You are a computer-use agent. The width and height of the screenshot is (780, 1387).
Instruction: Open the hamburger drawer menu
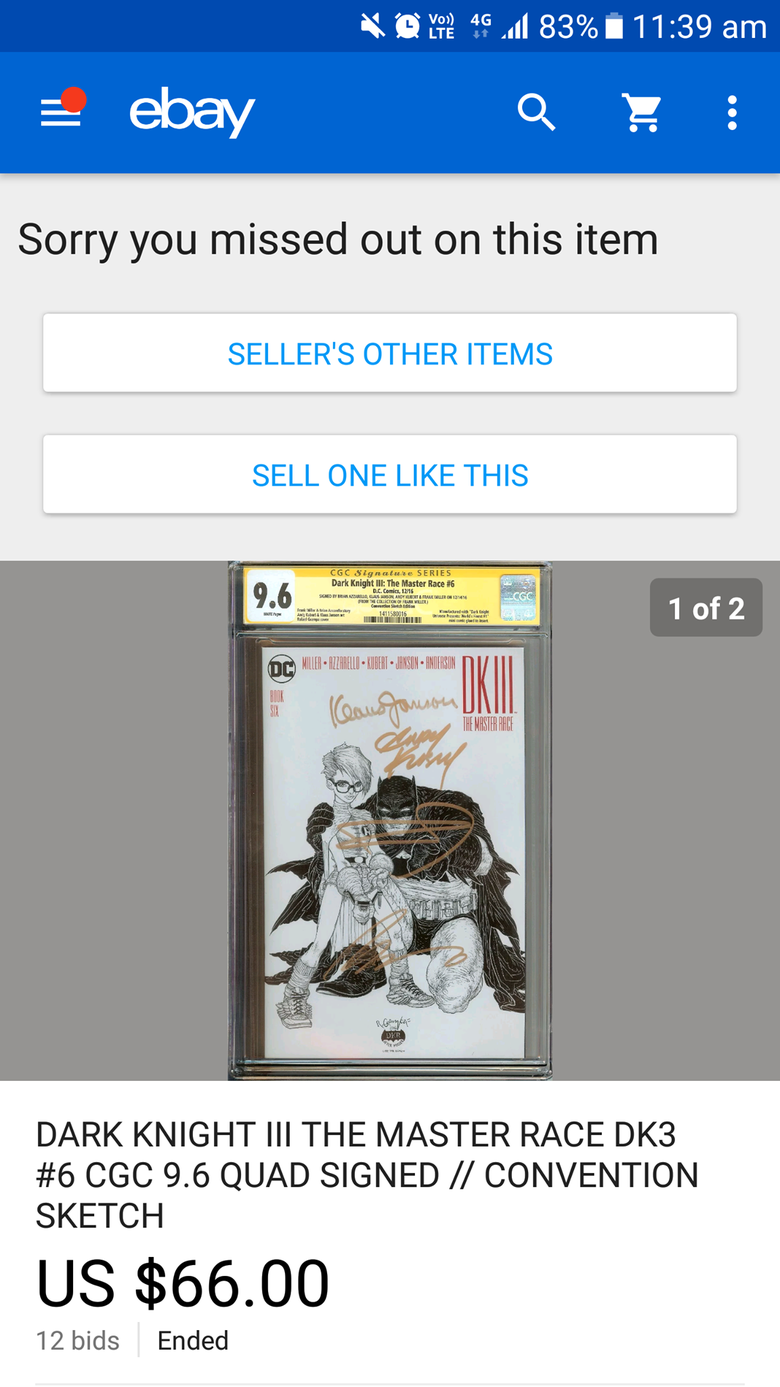60,113
